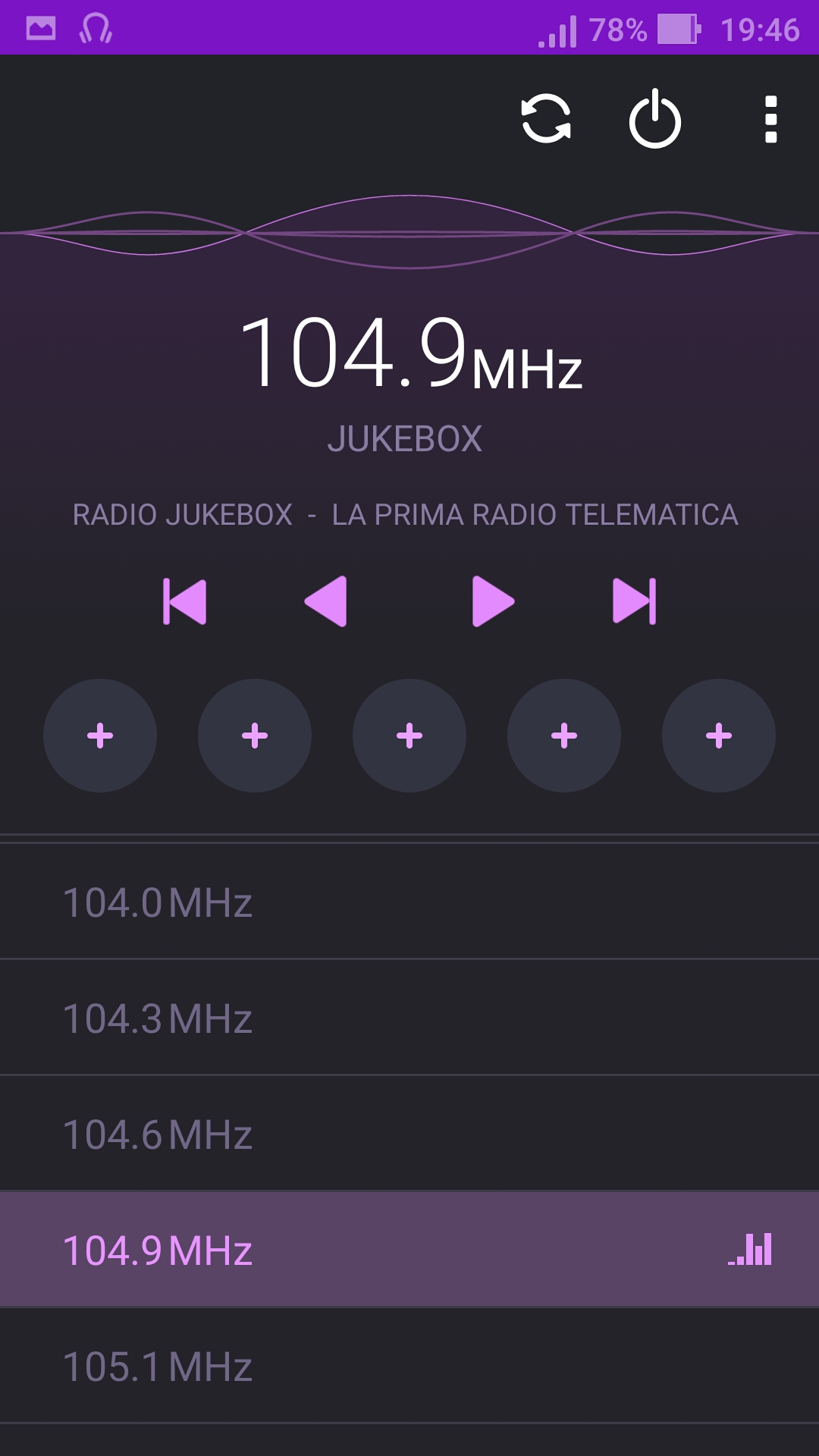Select the 104.3 MHz station

[409, 1018]
